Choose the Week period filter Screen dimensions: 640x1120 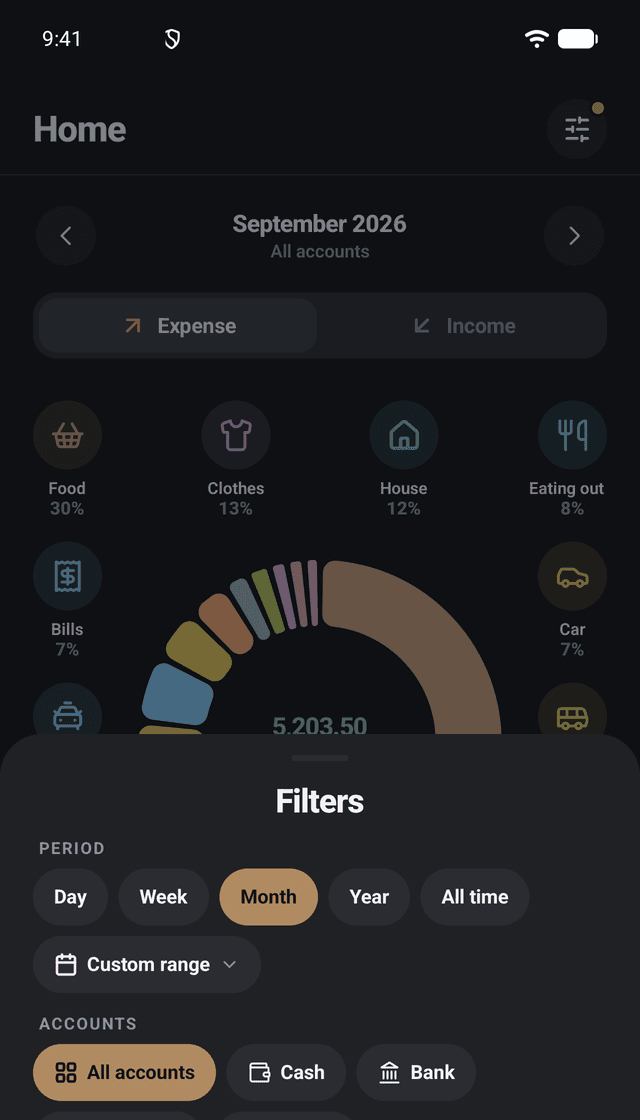tap(164, 896)
